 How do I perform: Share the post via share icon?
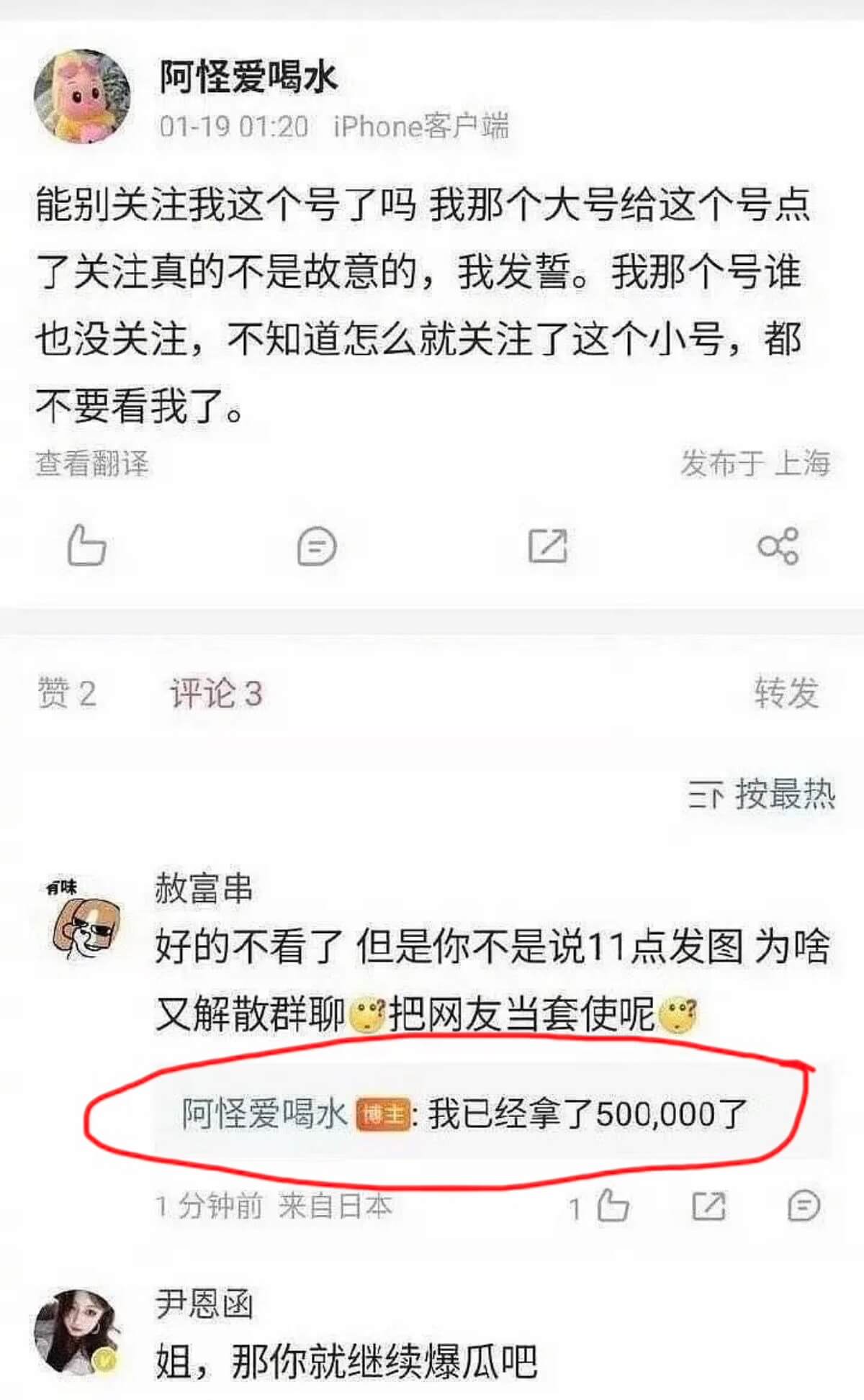[778, 546]
